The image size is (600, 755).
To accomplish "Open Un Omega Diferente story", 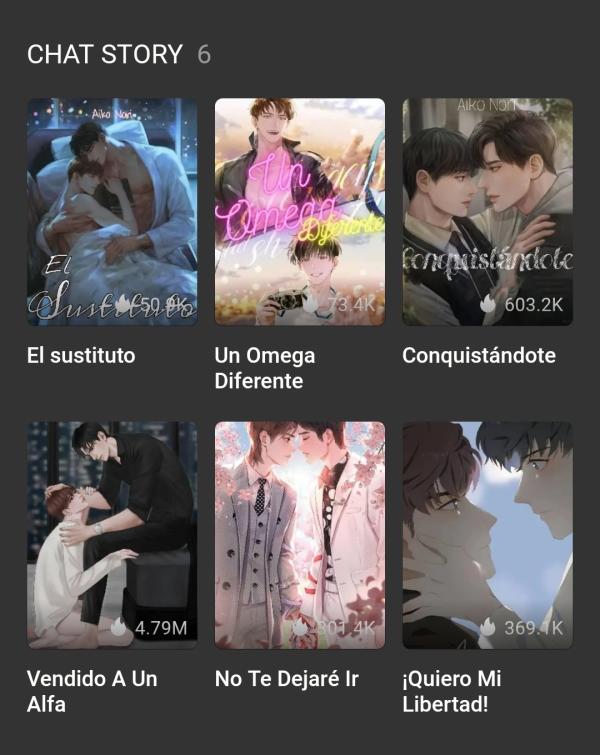I will [x=299, y=211].
